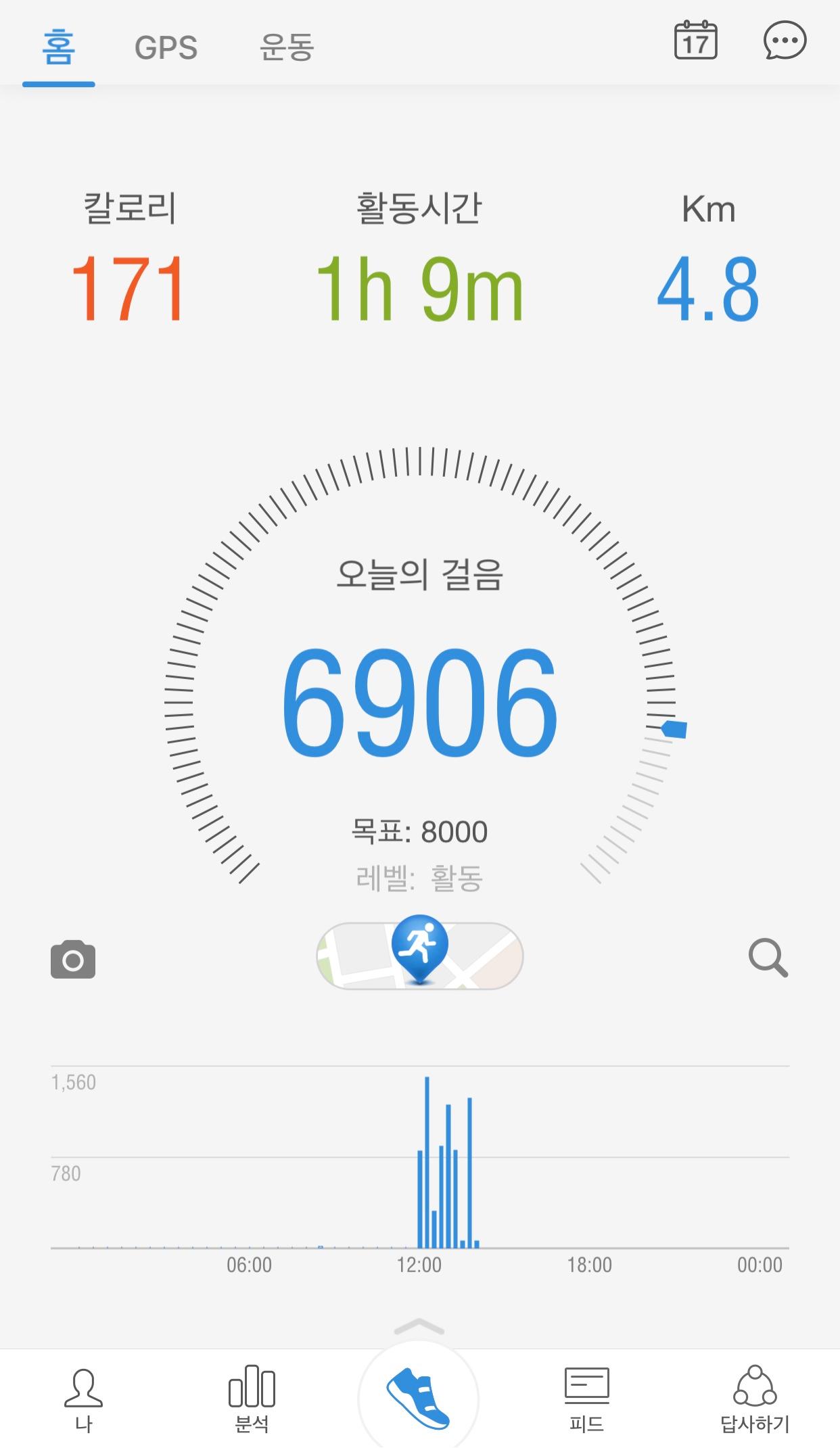The image size is (840, 1448).
Task: Tap the camera icon
Action: click(73, 959)
